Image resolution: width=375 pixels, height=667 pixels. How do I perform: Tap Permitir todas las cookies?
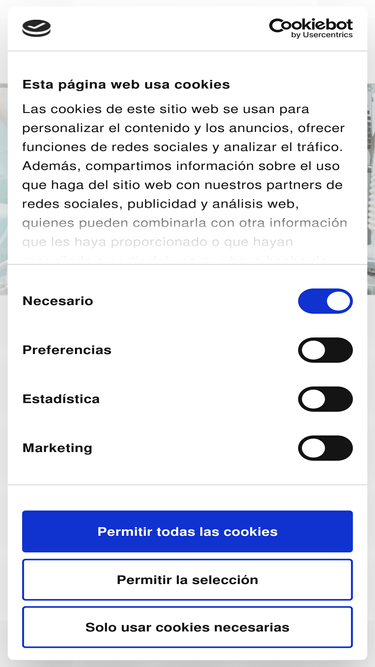click(x=188, y=531)
